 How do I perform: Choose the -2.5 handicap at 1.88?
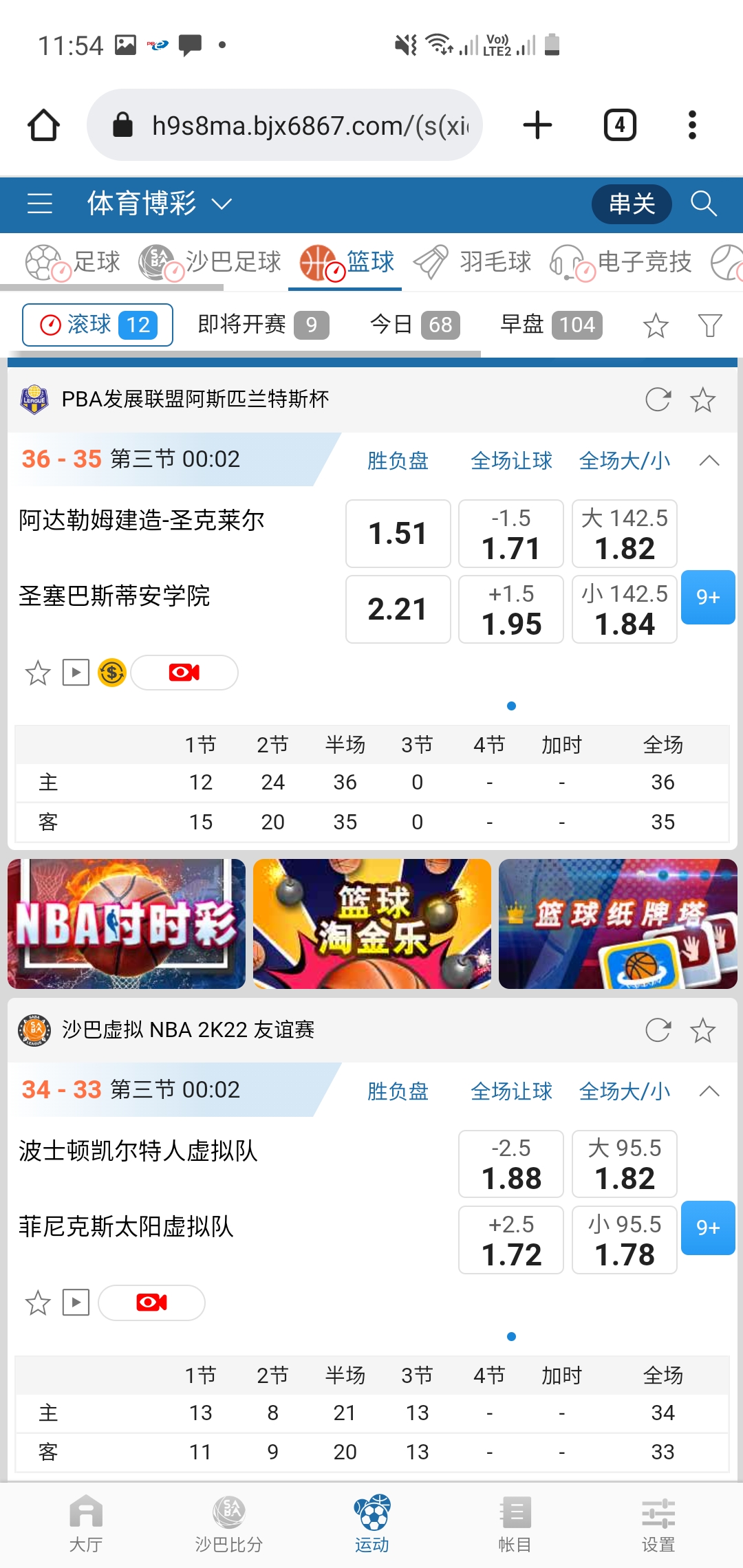pos(510,1164)
